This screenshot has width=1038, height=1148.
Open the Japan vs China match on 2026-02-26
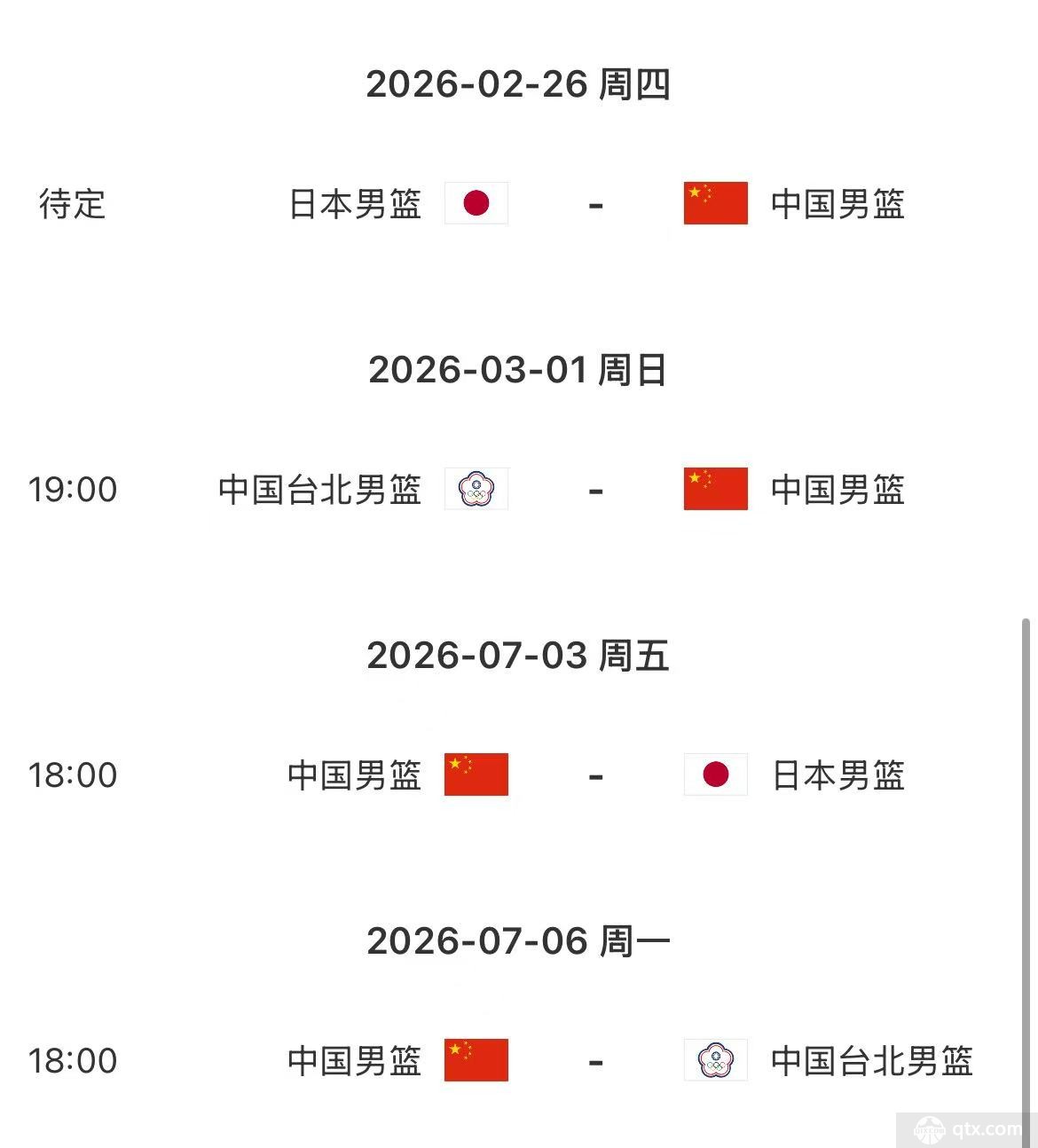pyautogui.click(x=595, y=204)
